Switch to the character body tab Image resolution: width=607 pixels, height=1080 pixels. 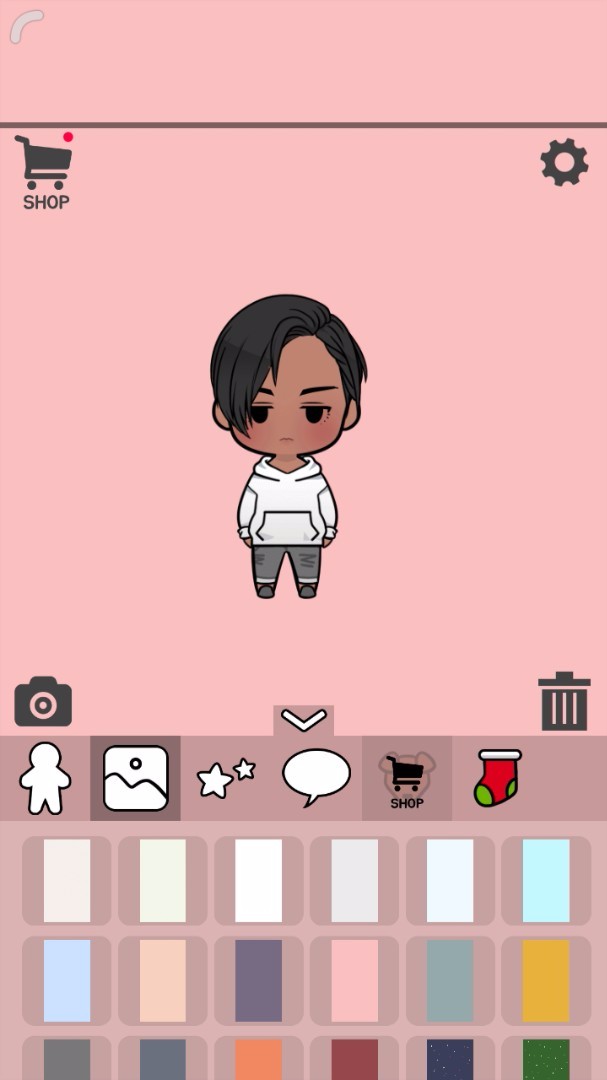pyautogui.click(x=45, y=778)
